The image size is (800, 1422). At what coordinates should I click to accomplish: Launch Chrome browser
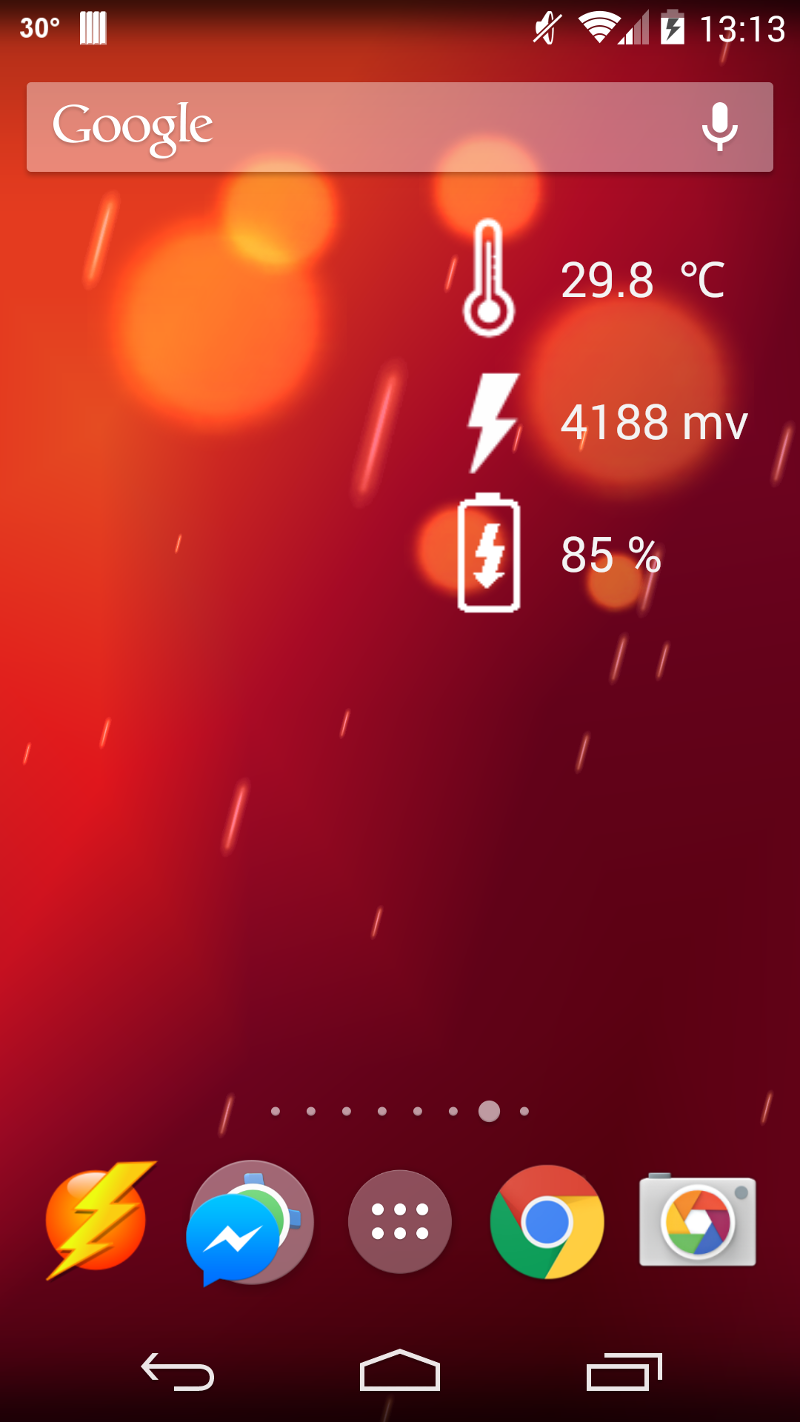(x=546, y=1222)
